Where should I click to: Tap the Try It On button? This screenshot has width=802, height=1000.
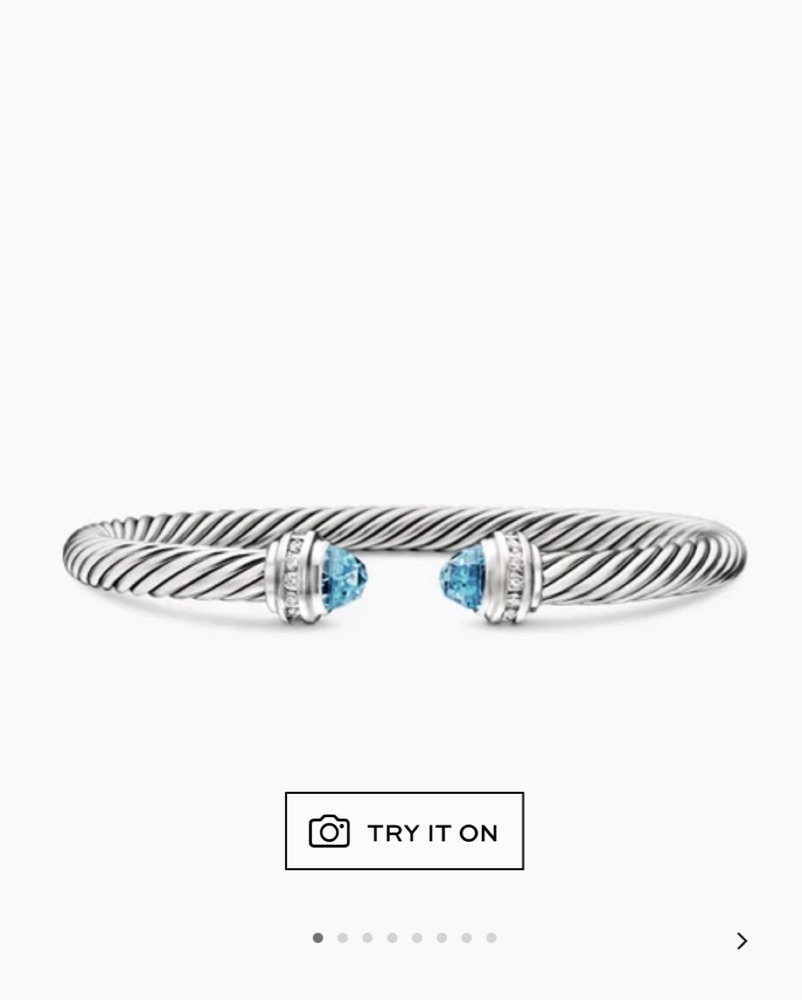point(404,831)
